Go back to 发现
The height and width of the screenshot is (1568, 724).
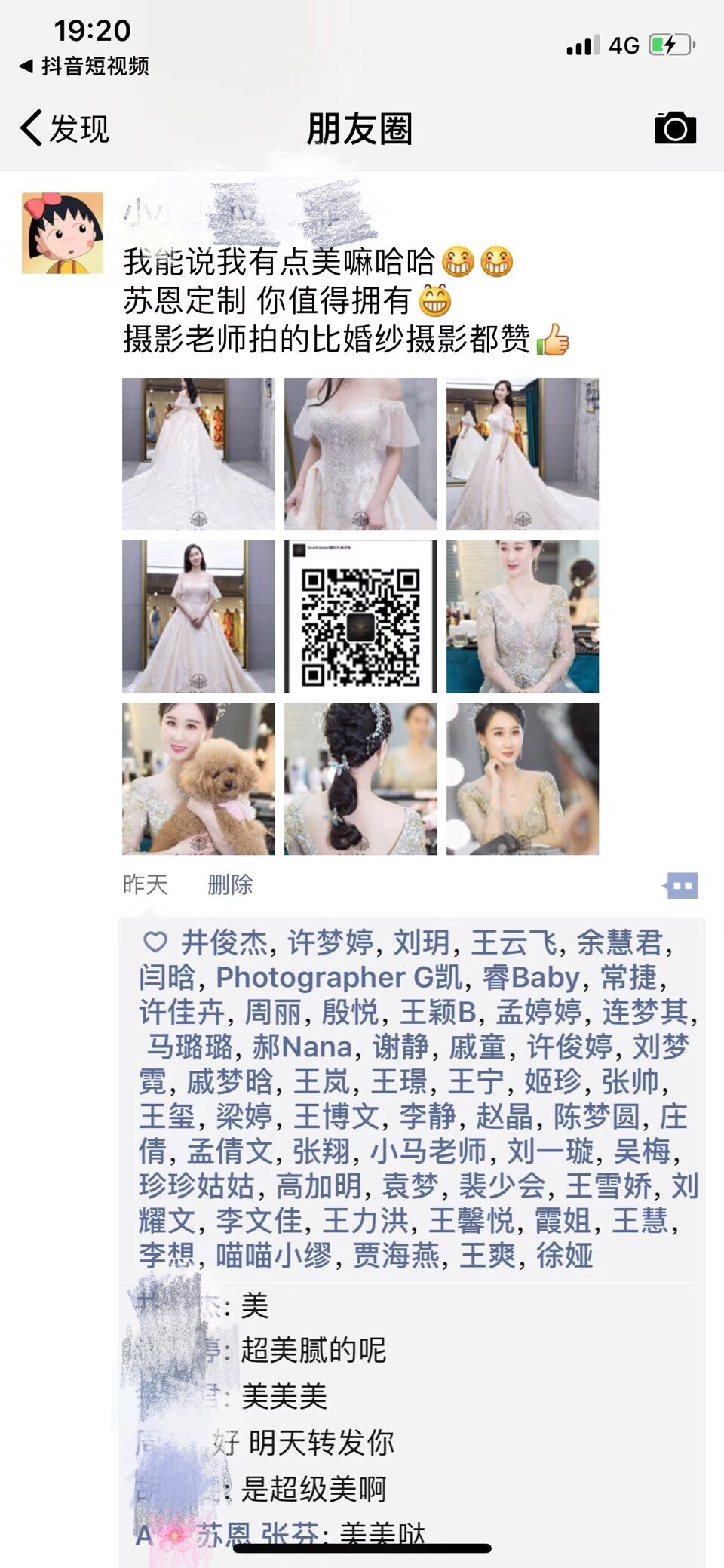[x=65, y=128]
